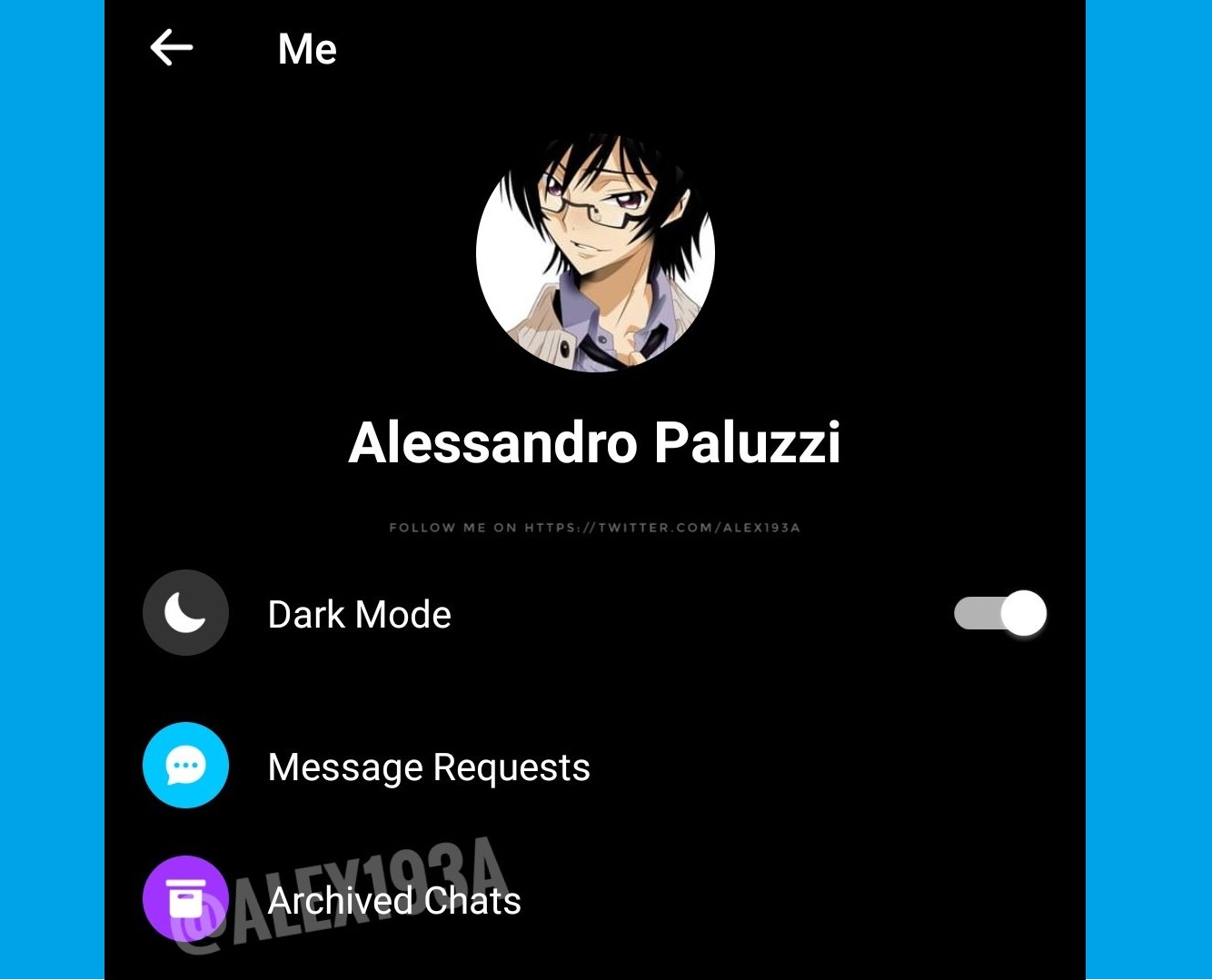Go back from the Me screen
The image size is (1212, 980).
tap(171, 47)
